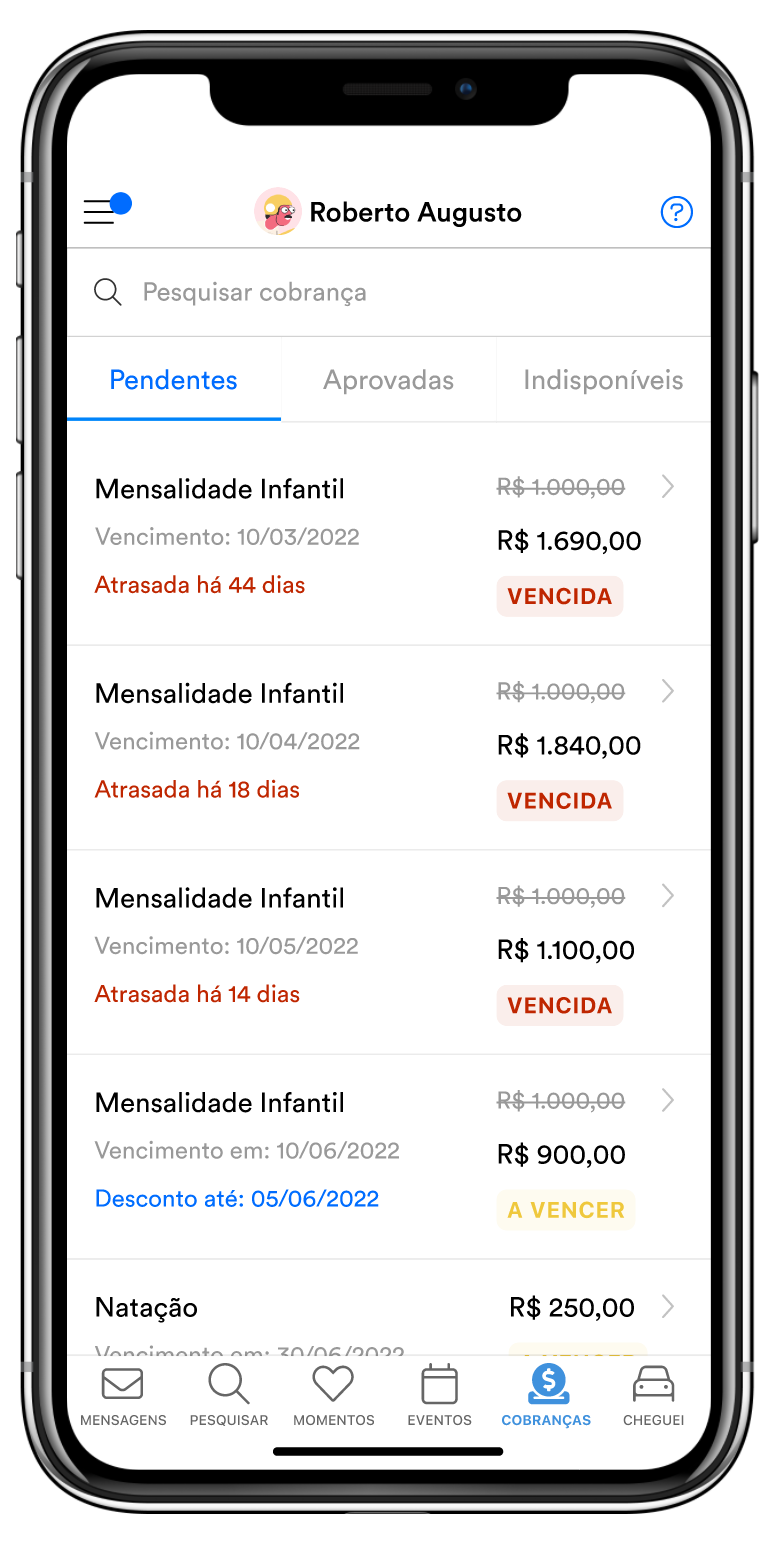Image resolution: width=780 pixels, height=1542 pixels.
Task: Tap Roberto Augusto's profile avatar
Action: pos(277,212)
